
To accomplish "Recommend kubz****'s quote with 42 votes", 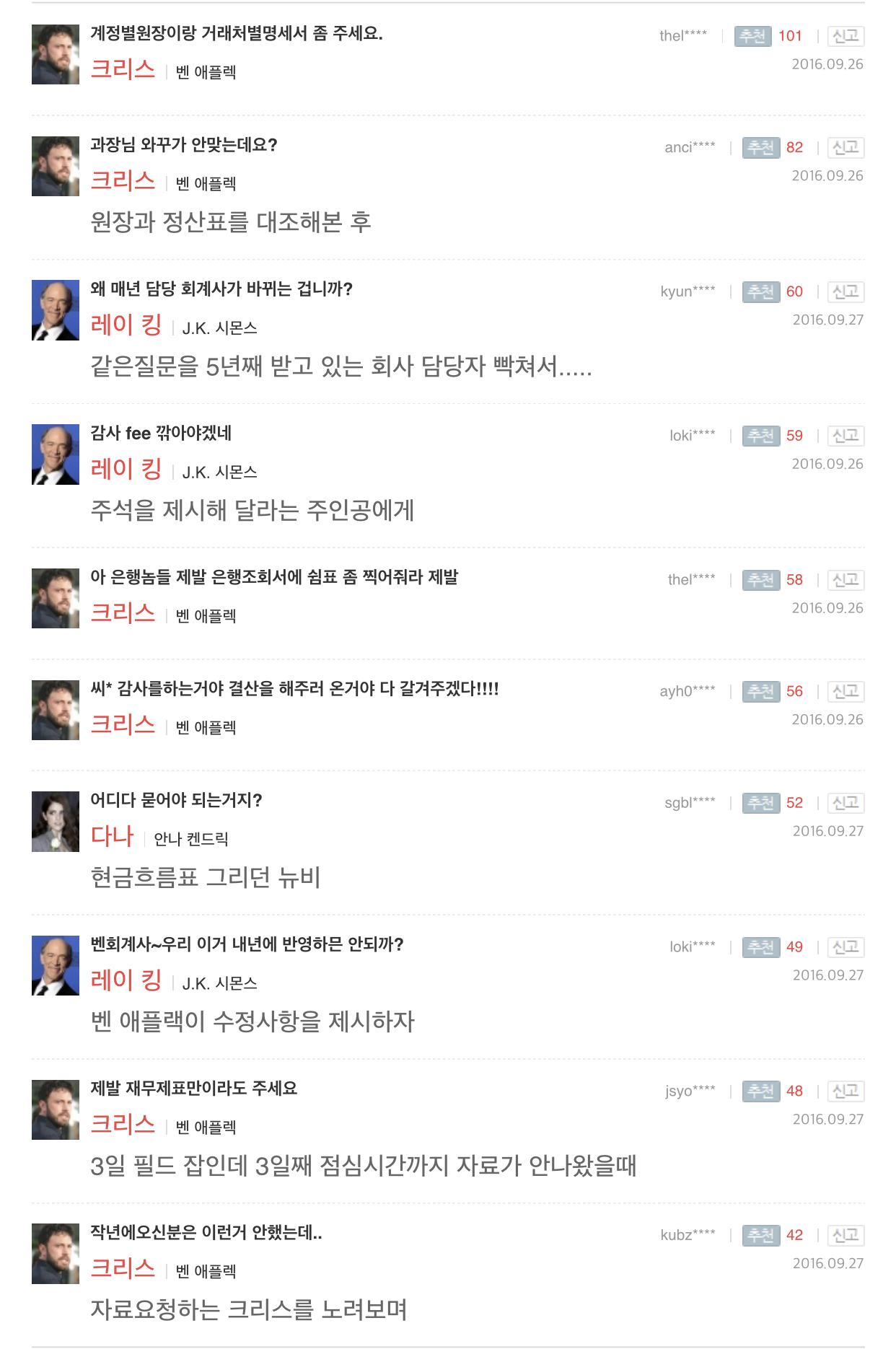I will click(x=761, y=1235).
